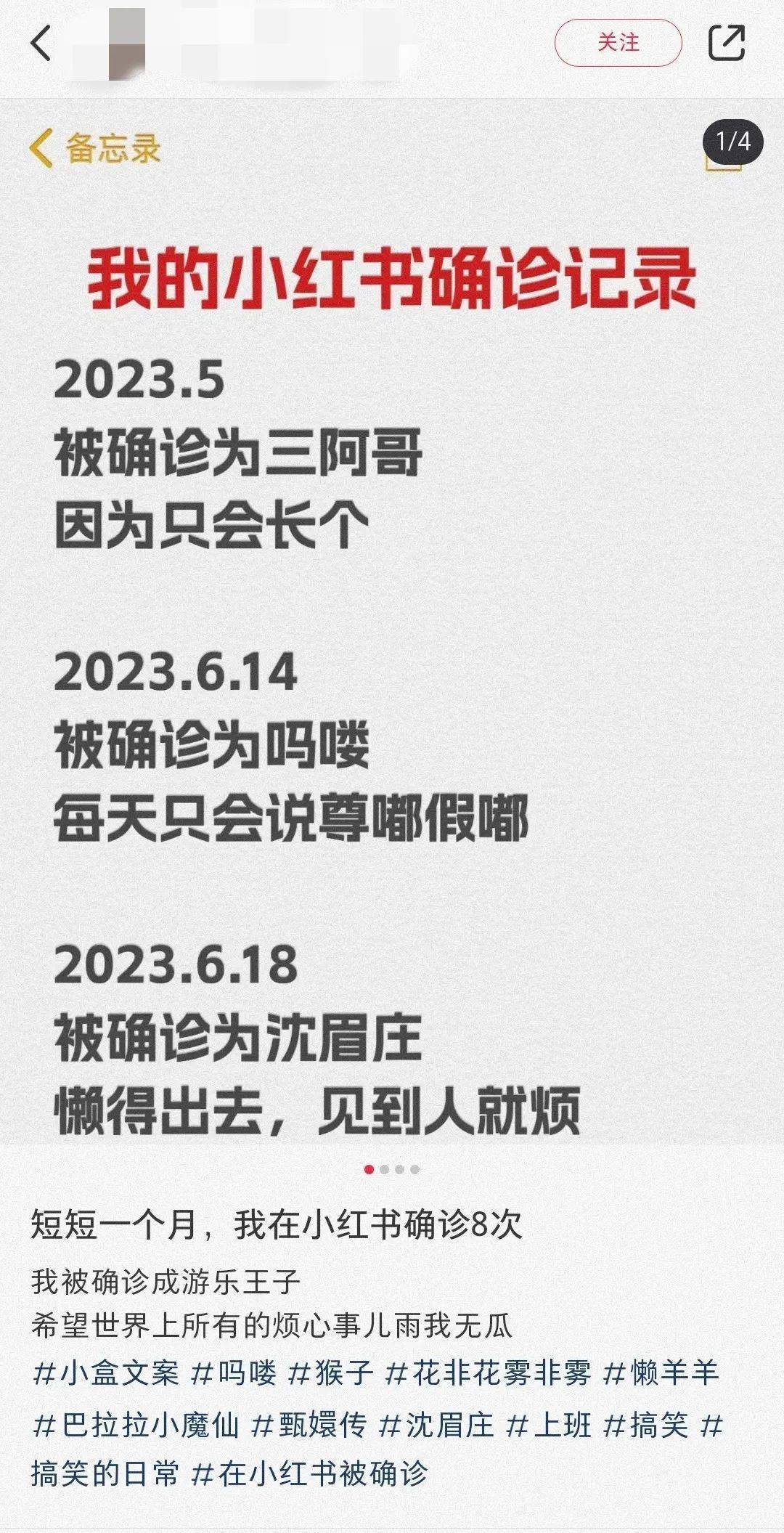
Task: Open hashtag #花非花雾非雾
Action: 488,1373
